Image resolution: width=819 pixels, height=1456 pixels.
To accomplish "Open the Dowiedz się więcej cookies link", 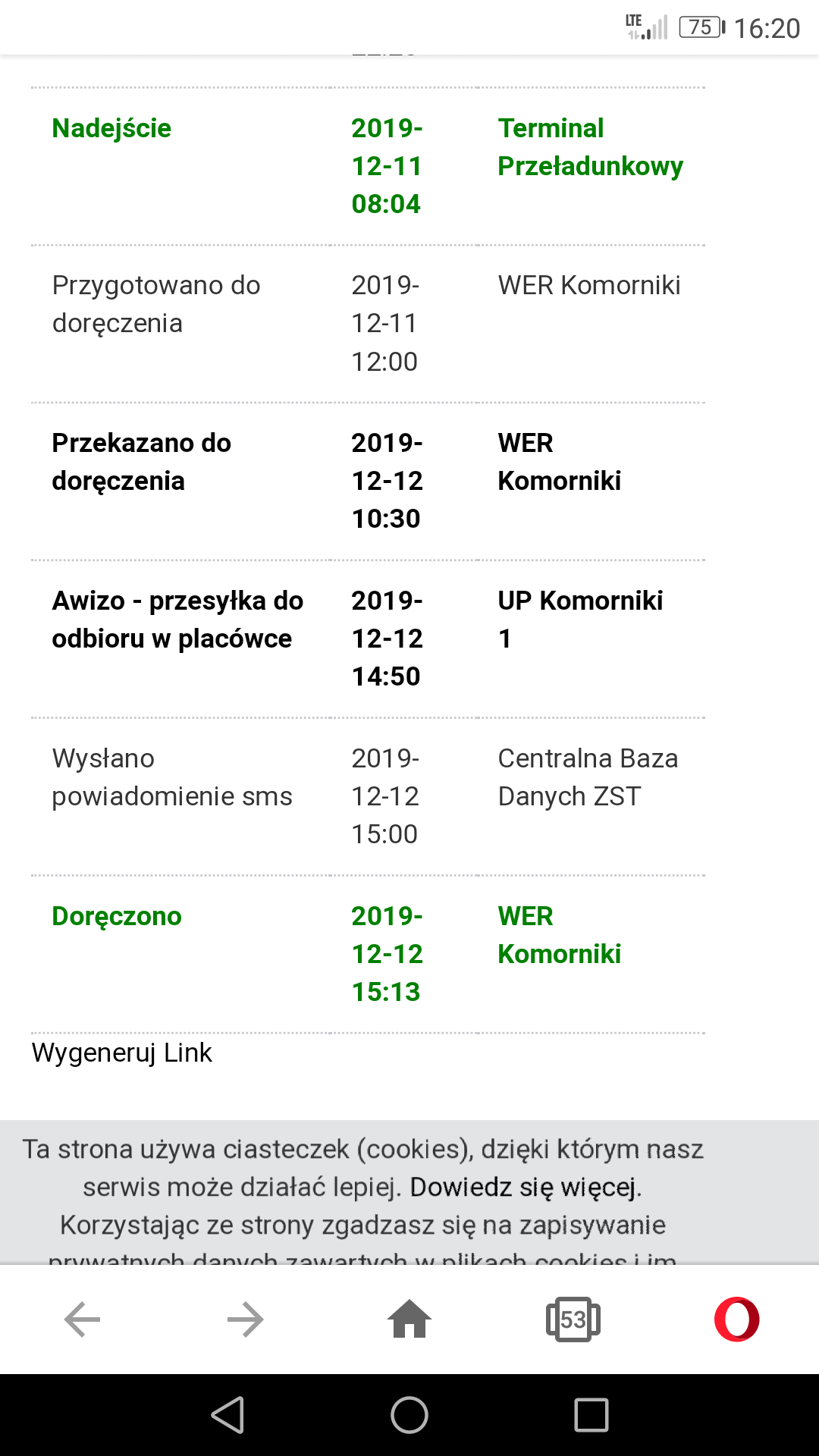I will 524,1187.
